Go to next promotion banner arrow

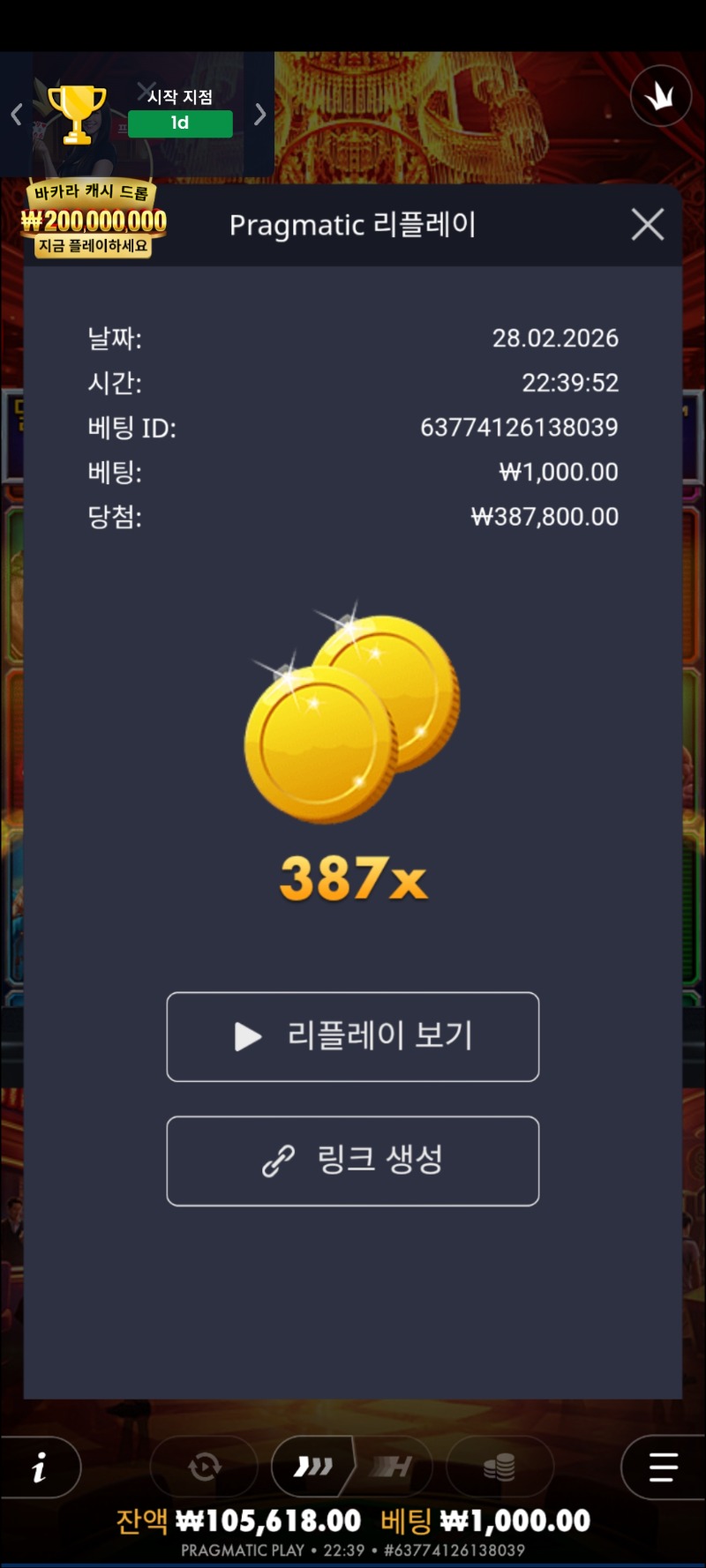(259, 115)
